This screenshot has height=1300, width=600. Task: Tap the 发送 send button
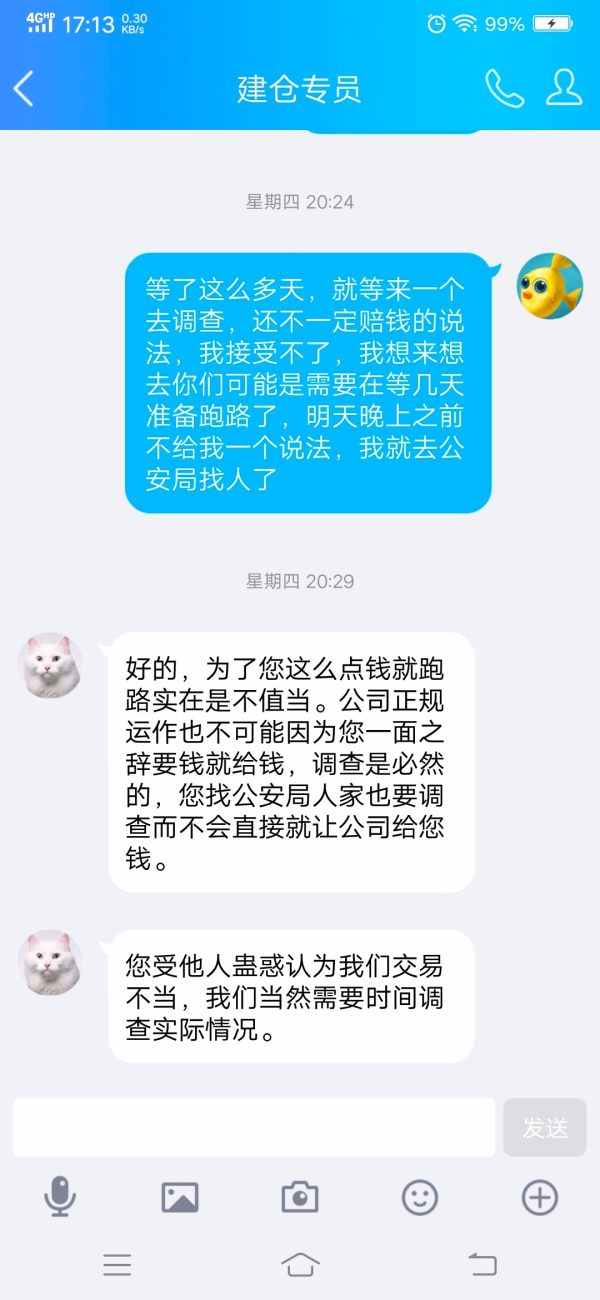click(545, 1128)
